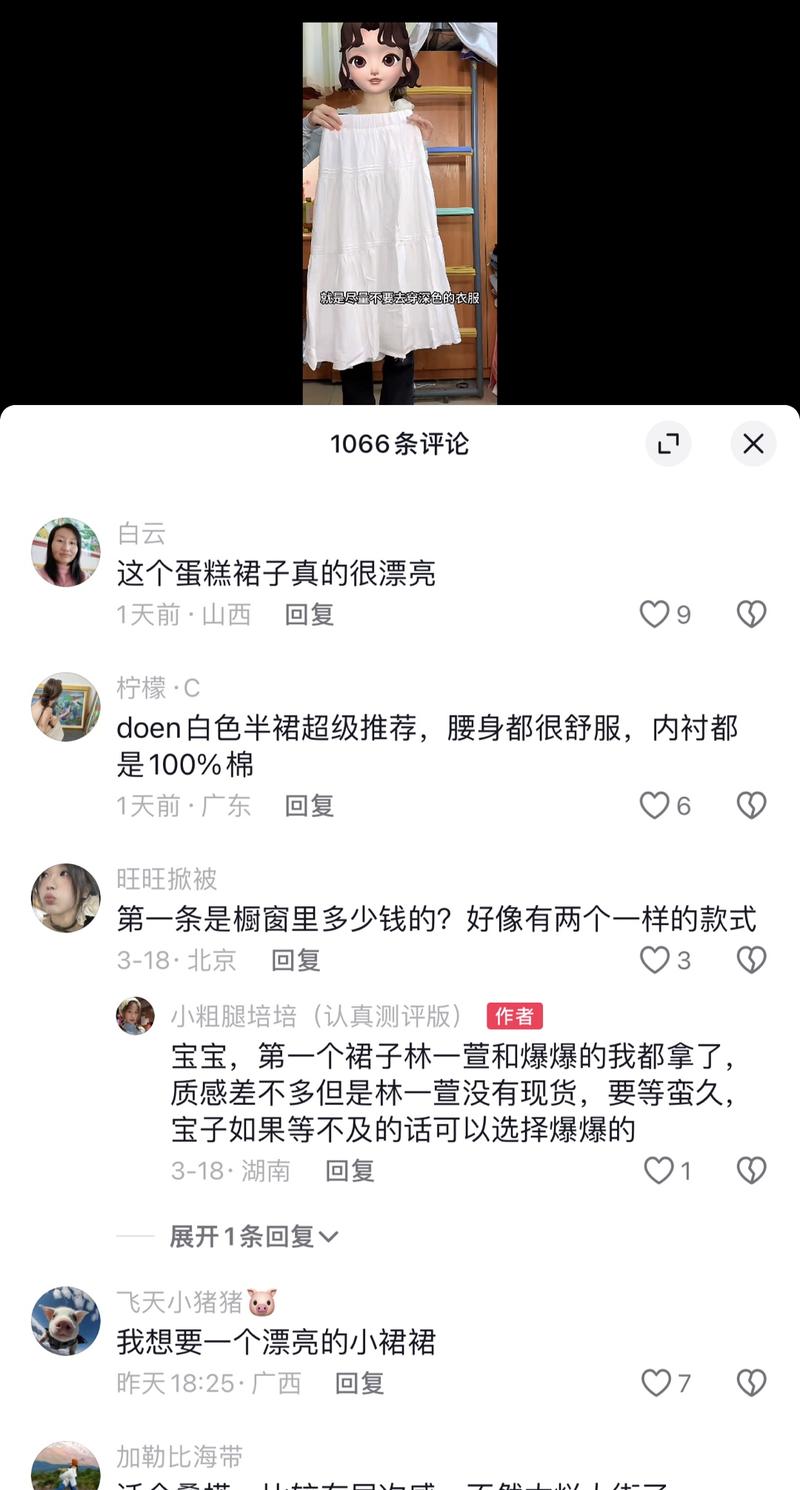Tap the heart on 飞天小猪猪's comment
The image size is (800, 1490).
coord(655,1384)
